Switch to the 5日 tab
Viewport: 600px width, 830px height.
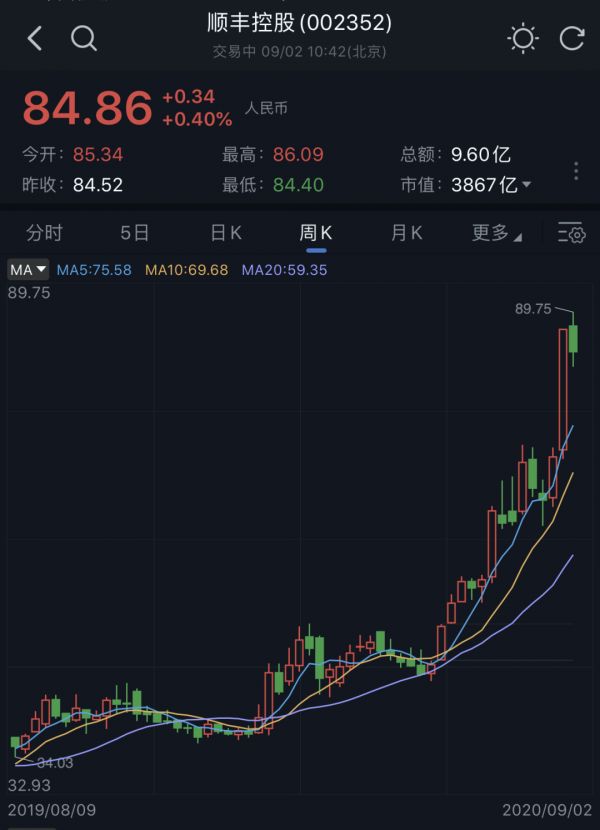134,233
